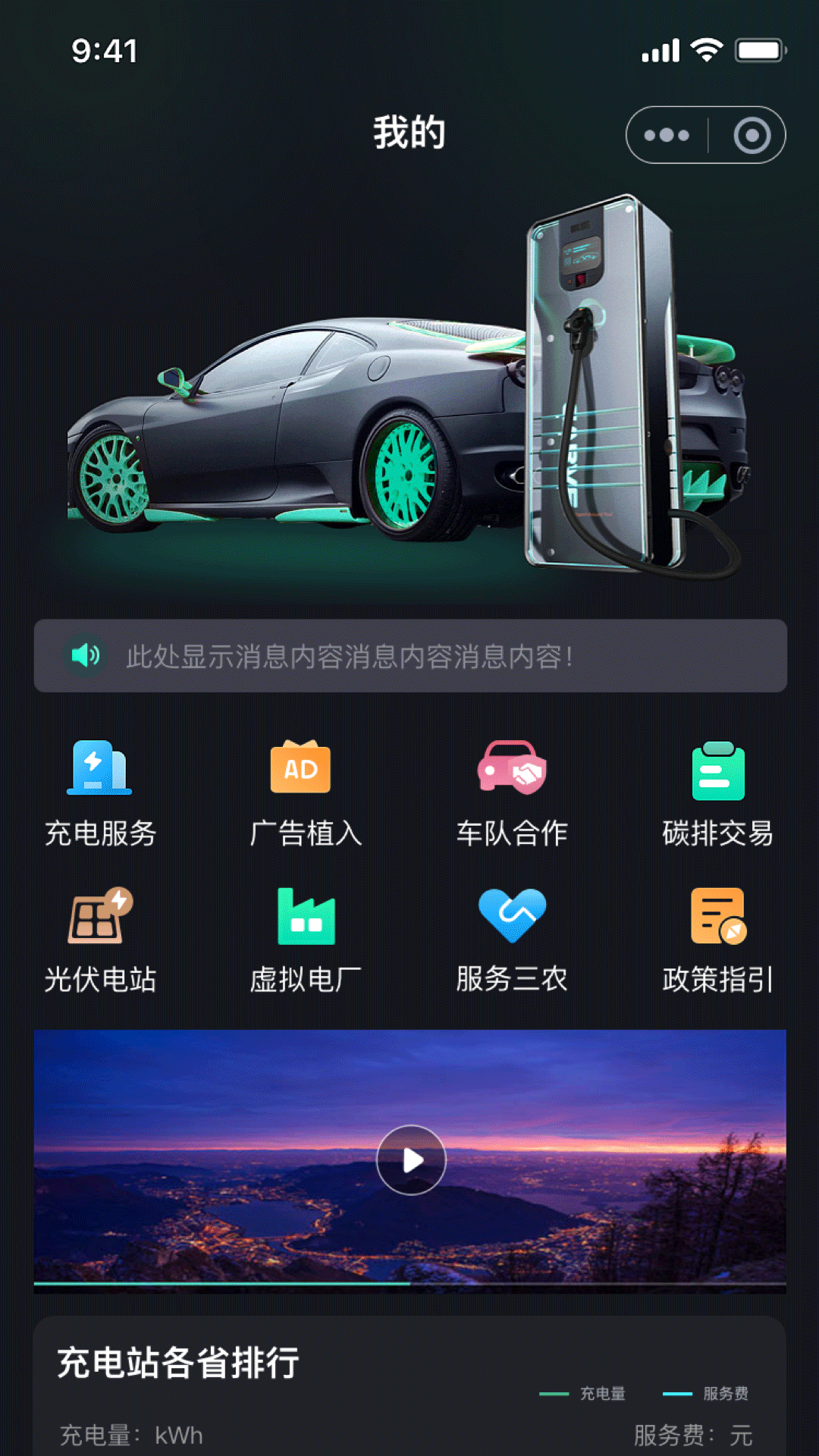Open 车队合作 fleet cooperation
The image size is (819, 1456).
pos(512,794)
